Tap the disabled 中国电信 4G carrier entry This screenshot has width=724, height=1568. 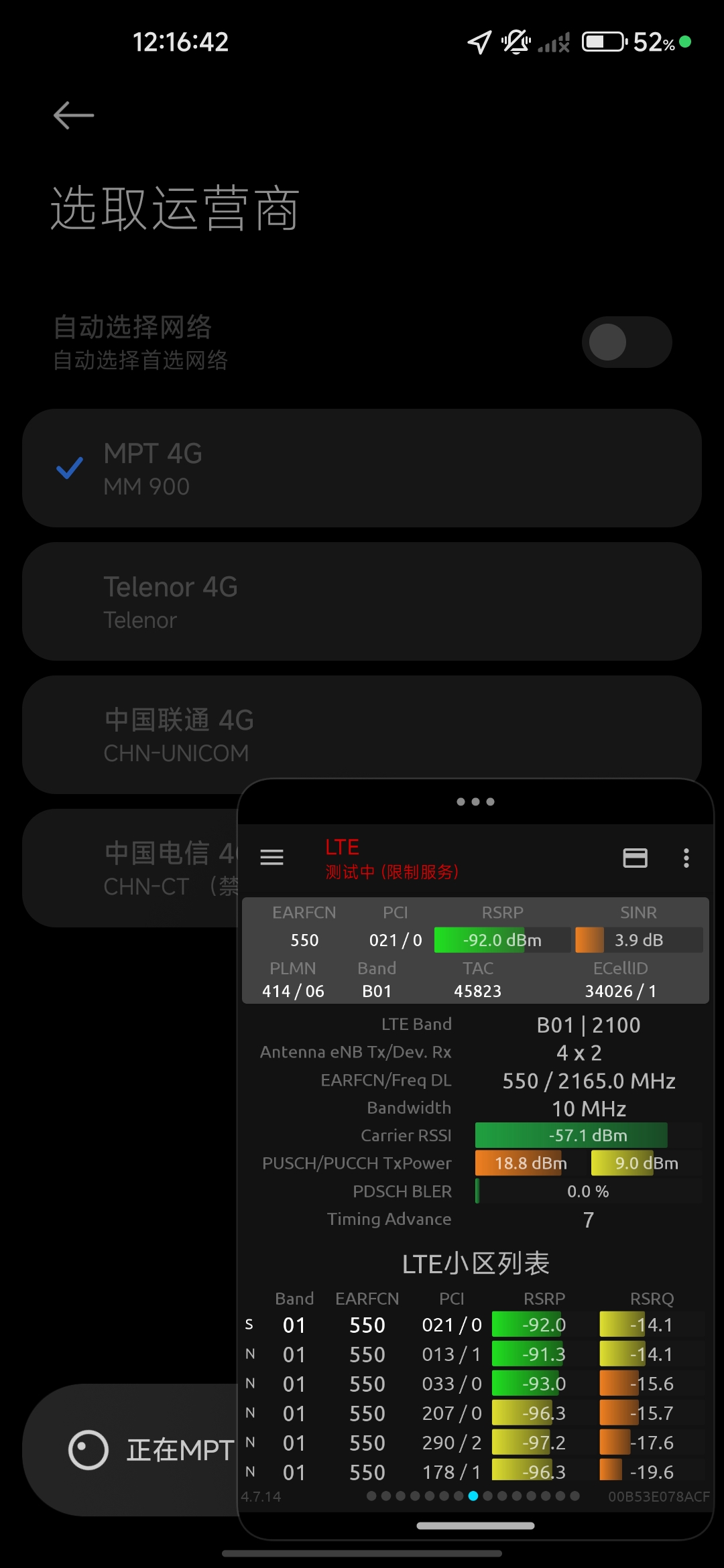click(134, 868)
